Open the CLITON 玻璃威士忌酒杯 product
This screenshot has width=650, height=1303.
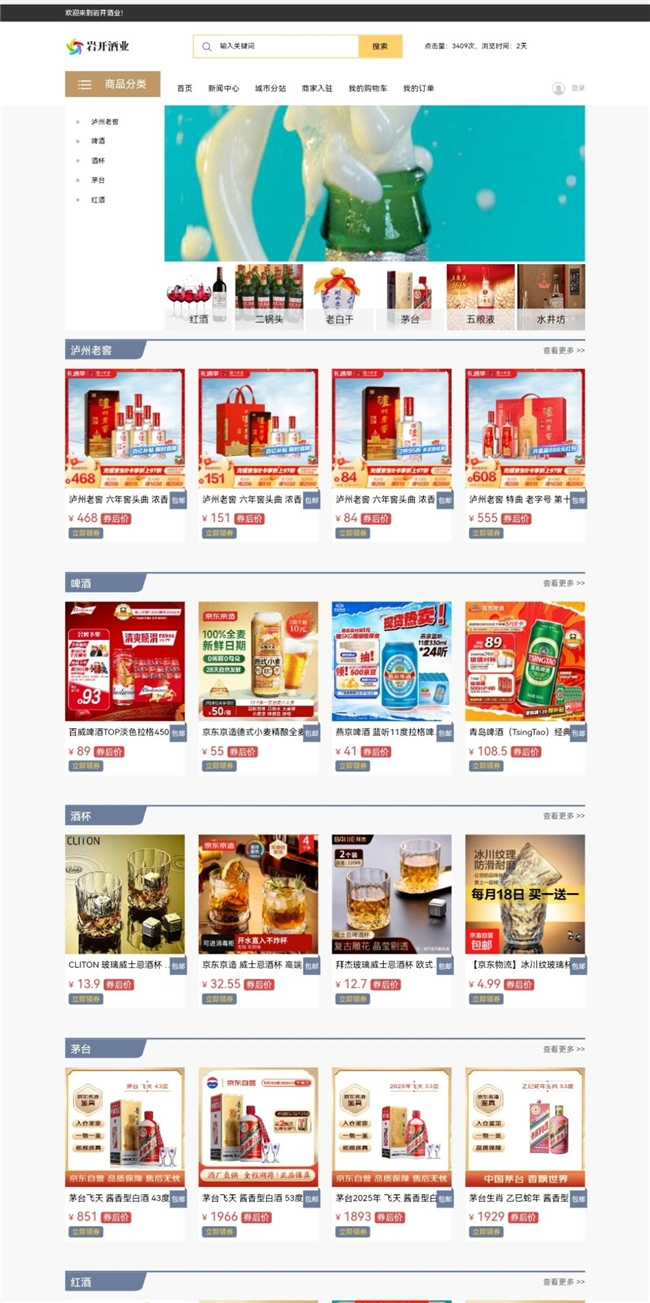(x=125, y=895)
